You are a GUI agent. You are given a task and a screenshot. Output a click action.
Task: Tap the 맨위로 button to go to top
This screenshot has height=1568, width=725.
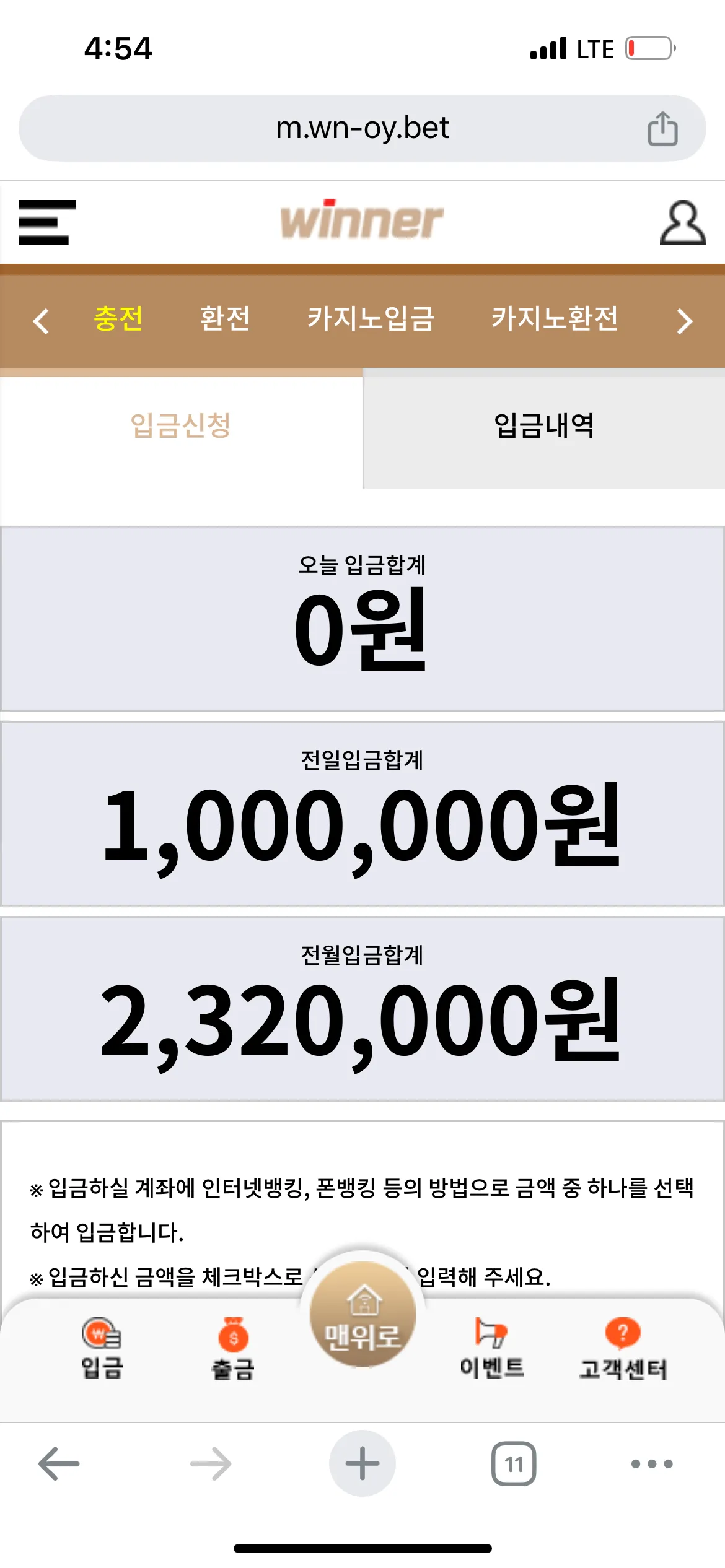tap(362, 1314)
